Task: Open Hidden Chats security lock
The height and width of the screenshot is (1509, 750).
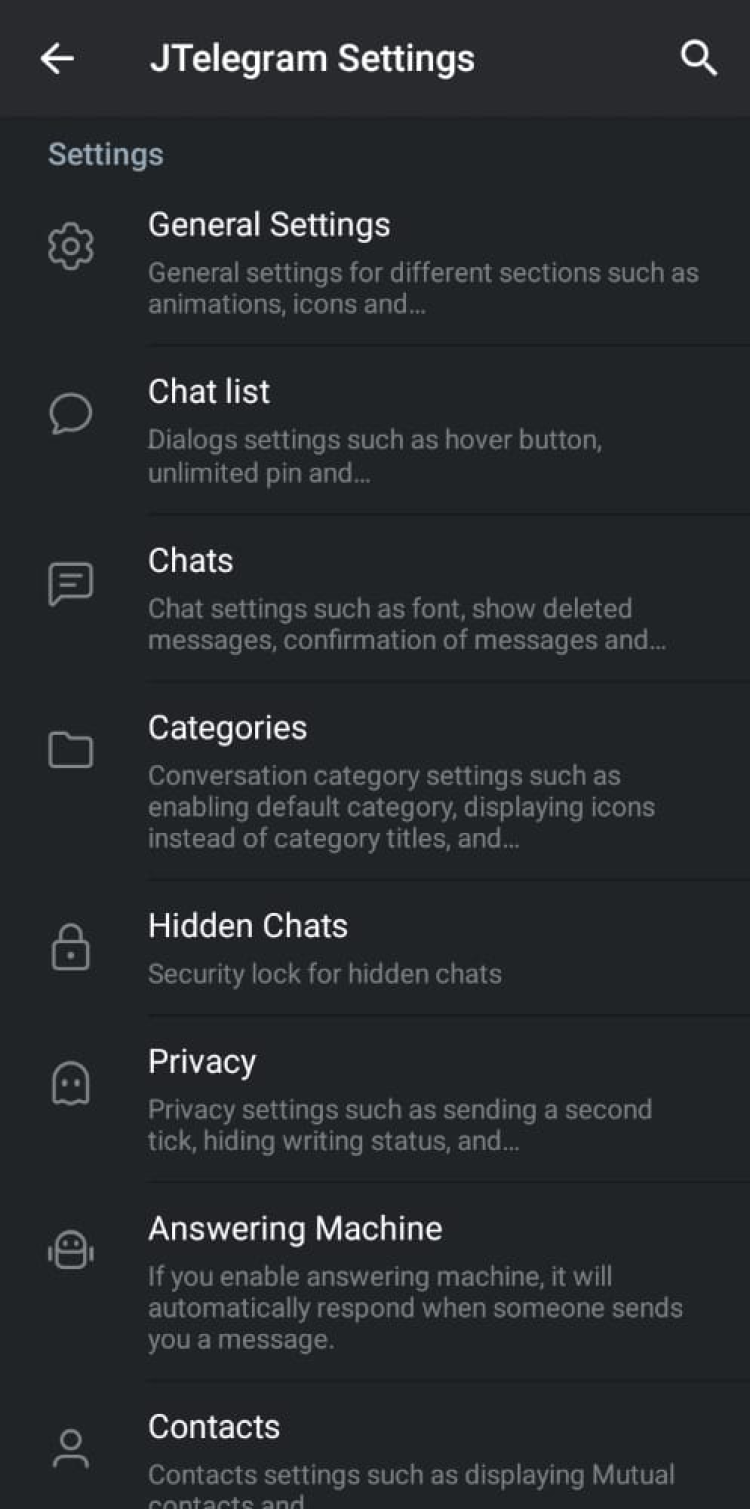Action: (375, 947)
